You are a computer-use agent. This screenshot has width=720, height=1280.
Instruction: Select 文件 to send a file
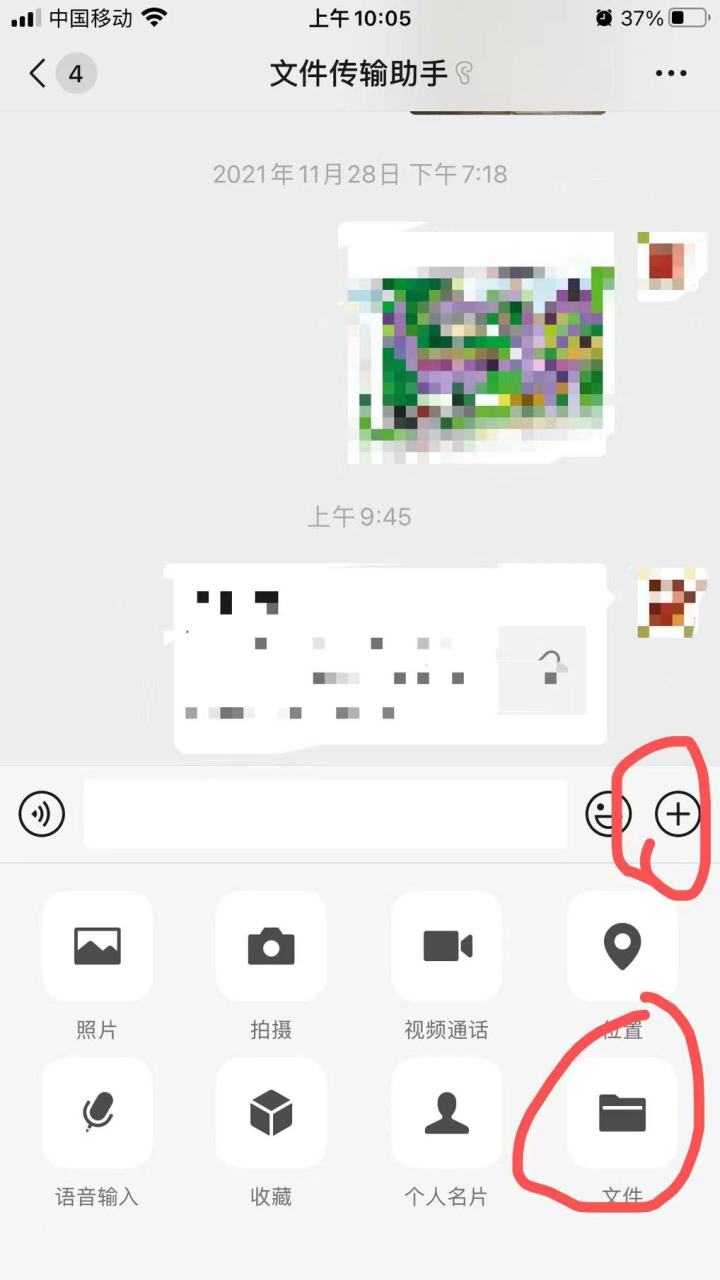(622, 1113)
